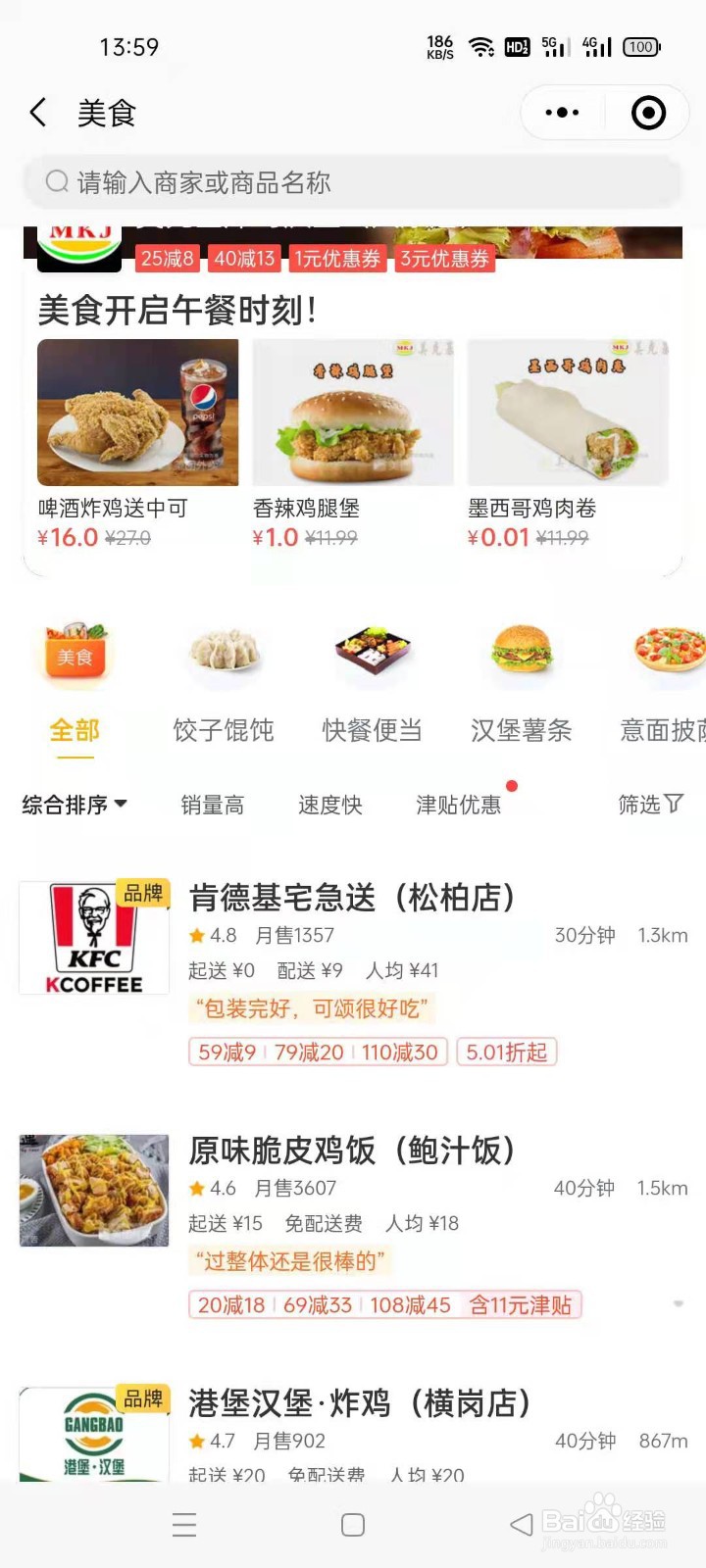Go back from the 美食 page
The image size is (706, 1568).
coord(38,113)
